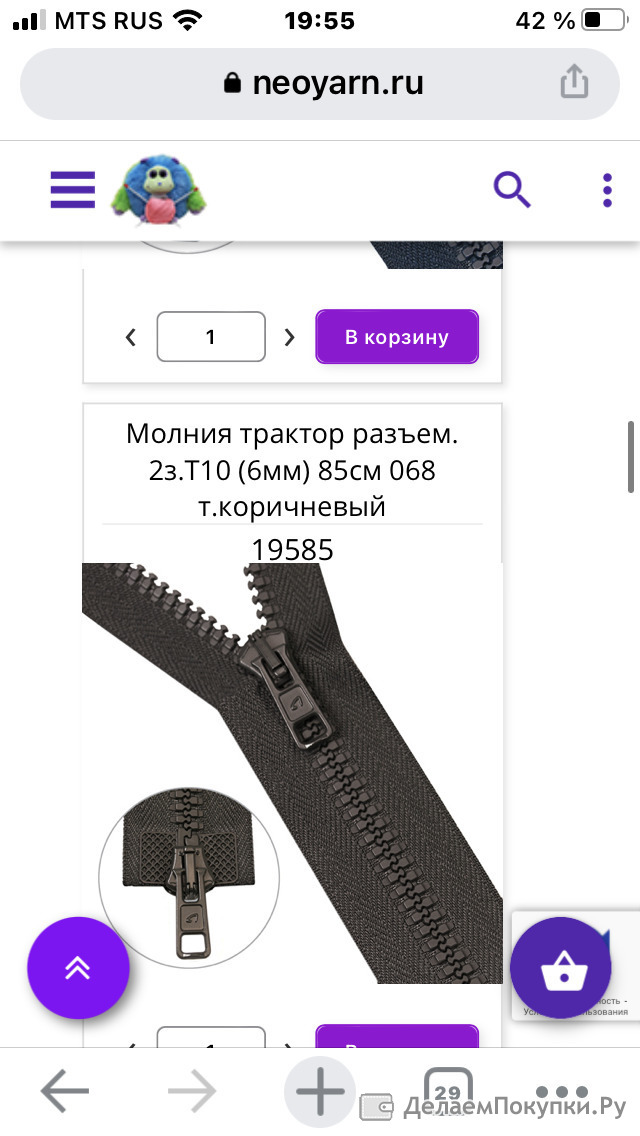Add first zipper with В корзину
The width and height of the screenshot is (640, 1136).
click(397, 337)
